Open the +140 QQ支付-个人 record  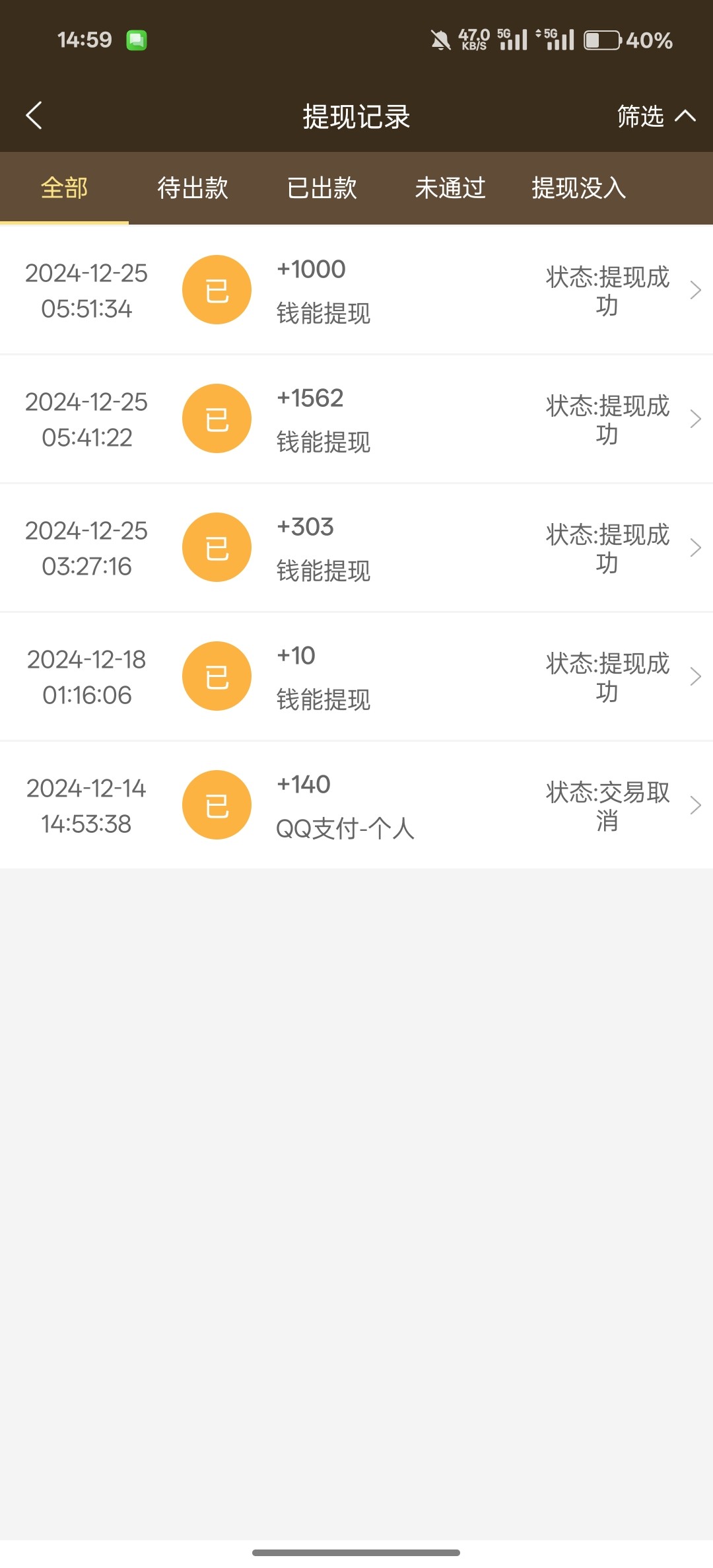click(356, 805)
